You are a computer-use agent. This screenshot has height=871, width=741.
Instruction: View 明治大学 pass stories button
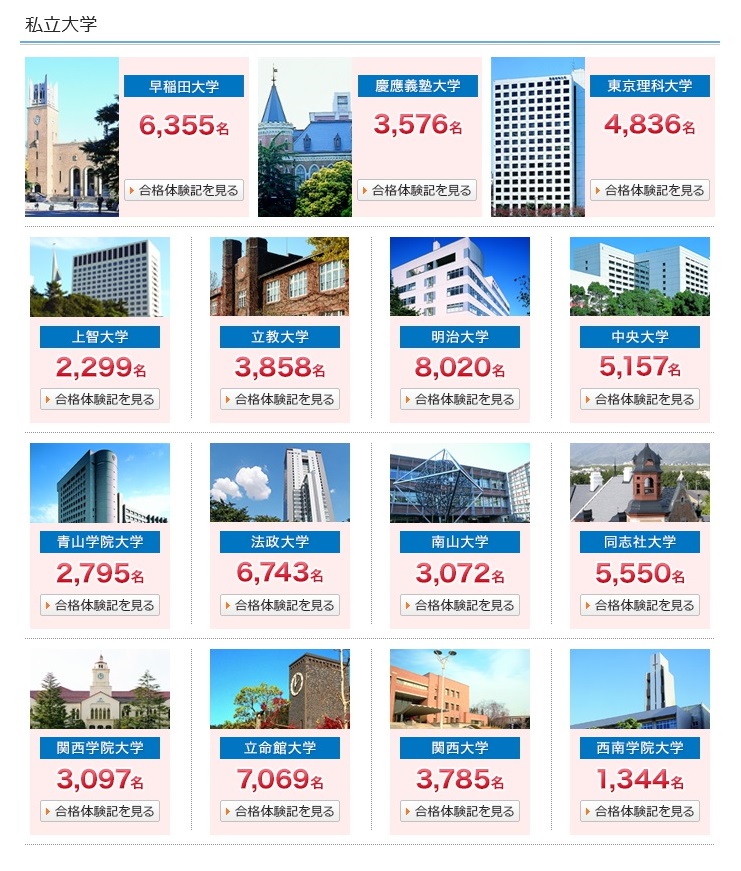(x=460, y=399)
